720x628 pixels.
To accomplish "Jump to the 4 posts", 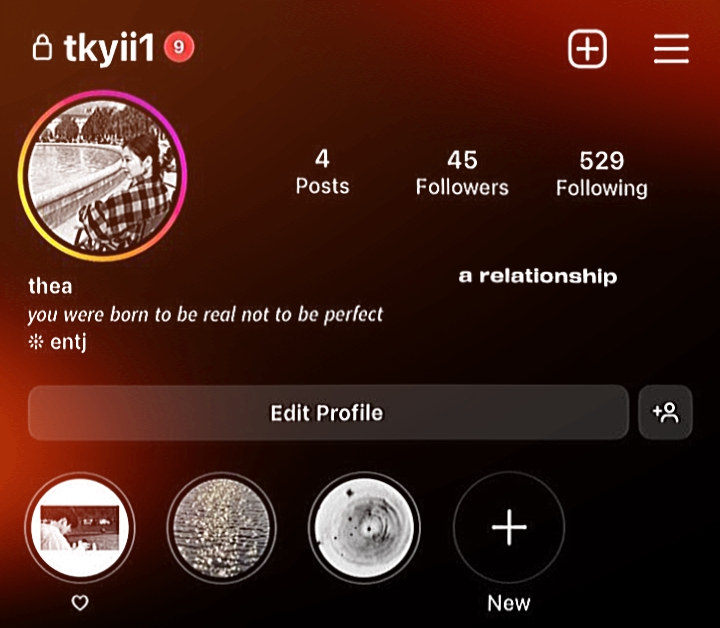I will 322,172.
